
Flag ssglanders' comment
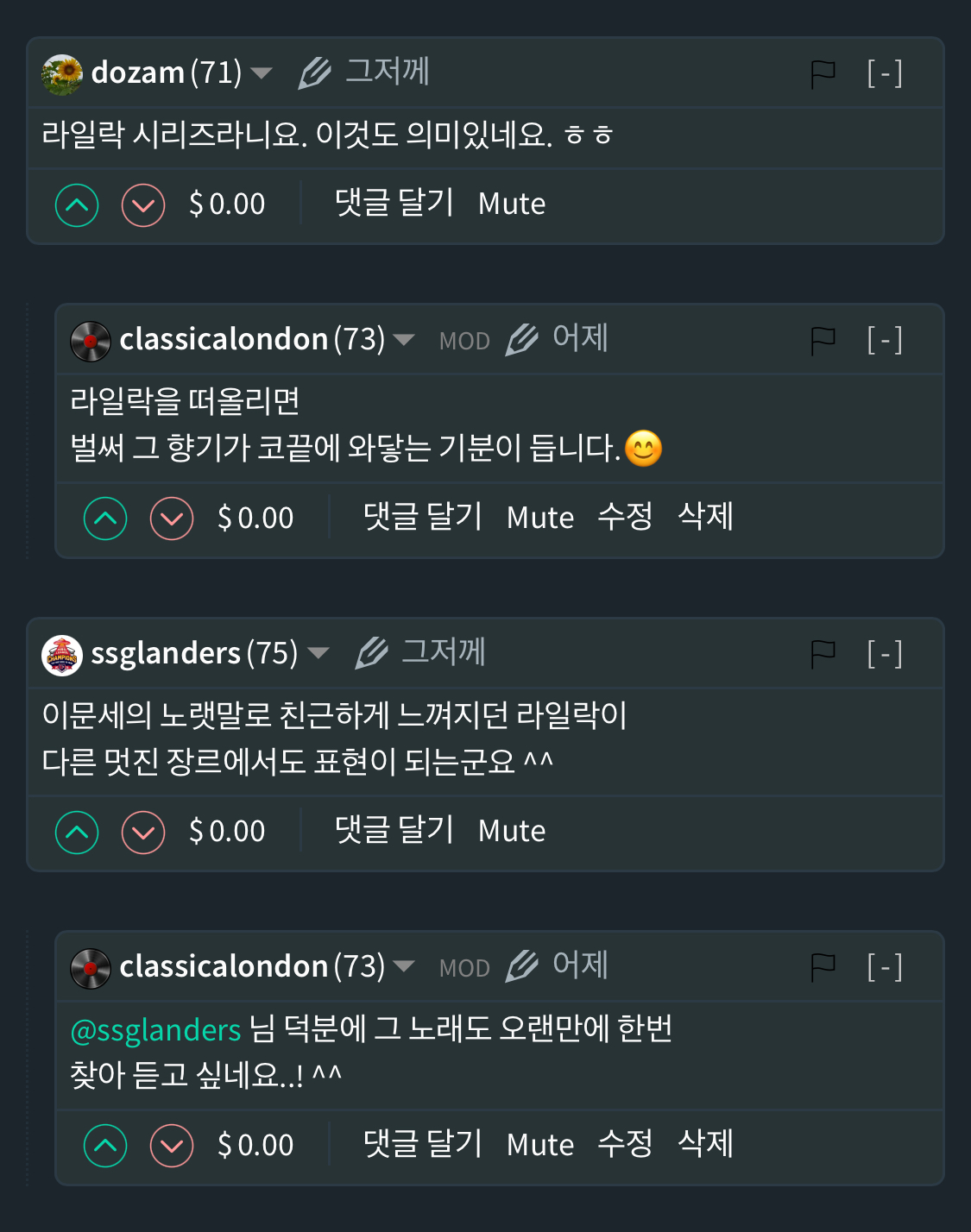click(x=823, y=654)
